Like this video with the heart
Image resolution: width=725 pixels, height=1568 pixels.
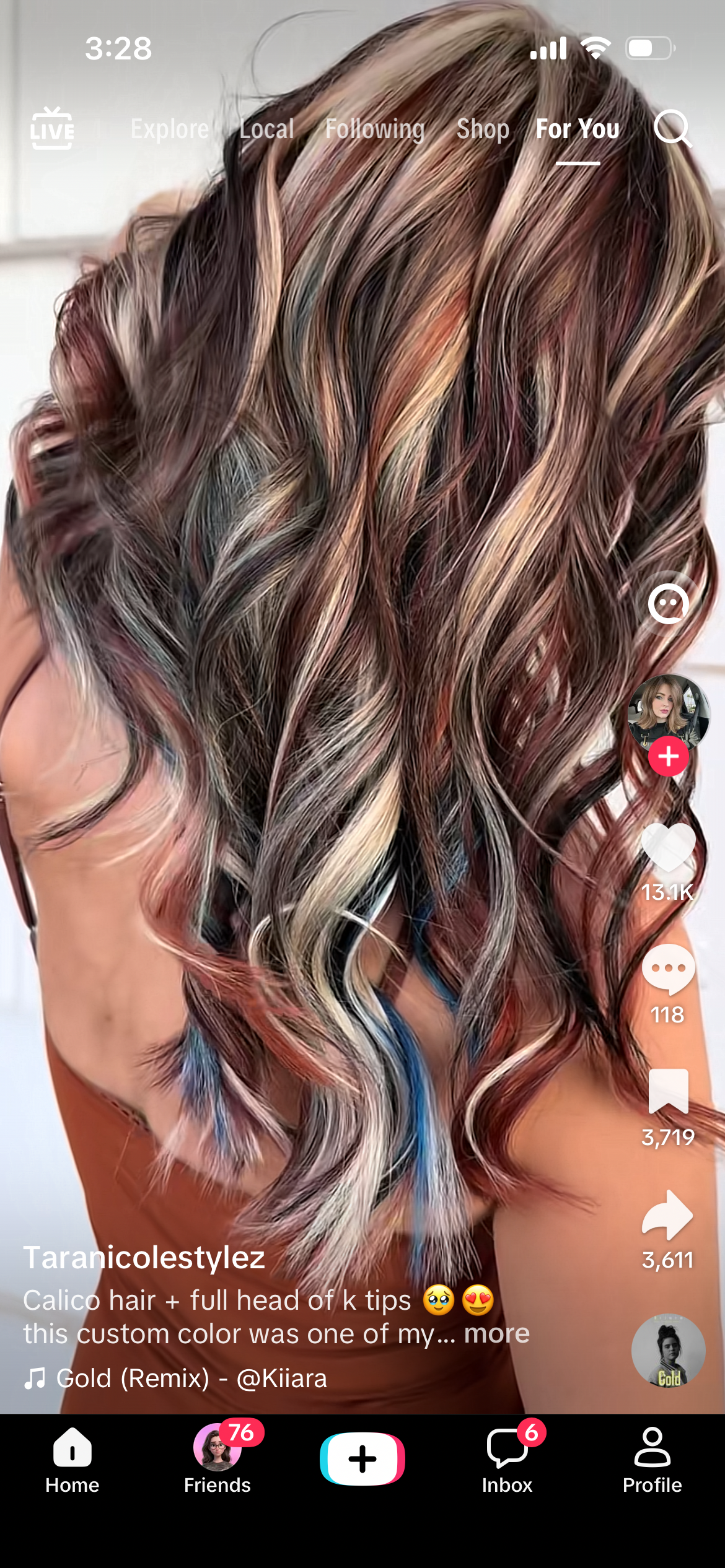click(x=668, y=847)
